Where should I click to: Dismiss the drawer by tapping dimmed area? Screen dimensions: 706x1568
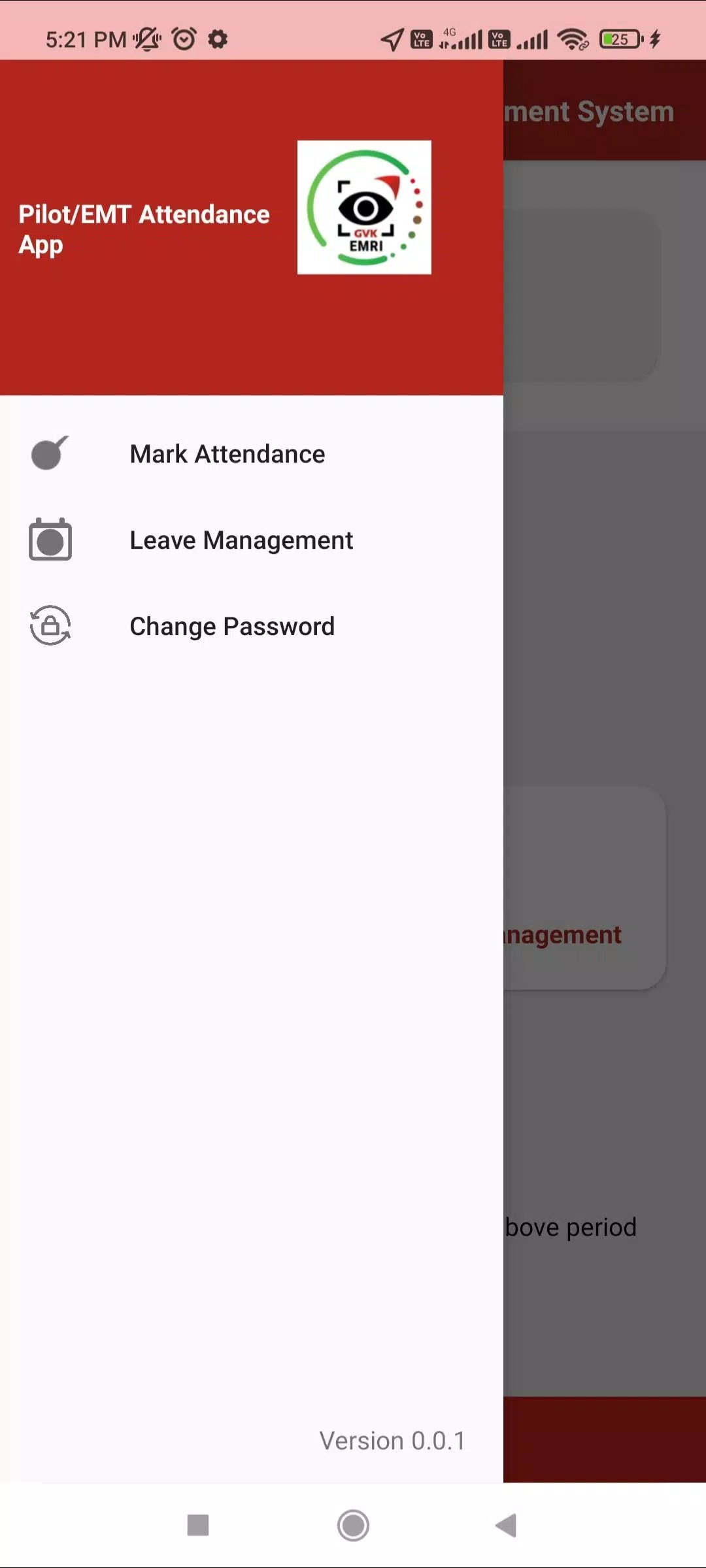tap(605, 653)
